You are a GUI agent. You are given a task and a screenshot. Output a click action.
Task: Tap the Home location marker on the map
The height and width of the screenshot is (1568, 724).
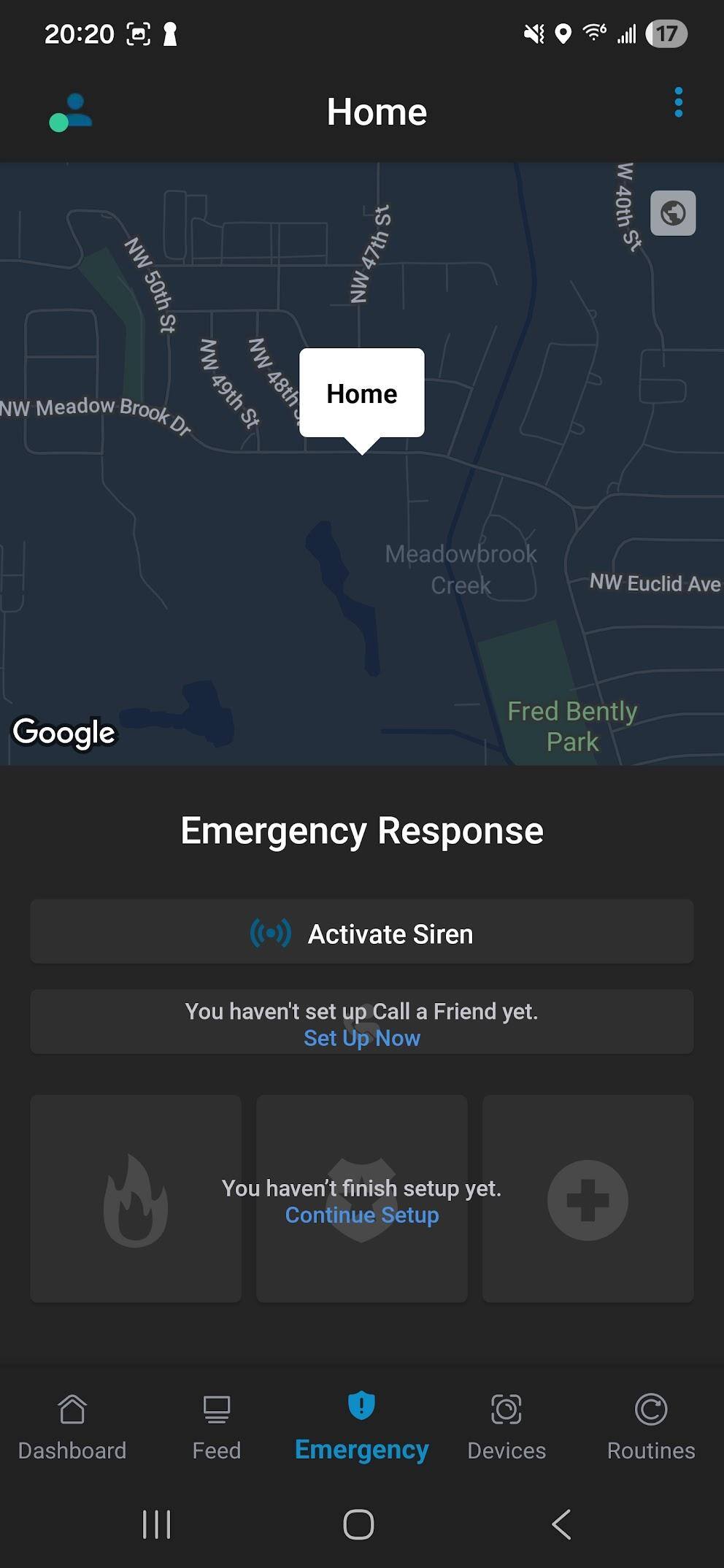coord(361,395)
